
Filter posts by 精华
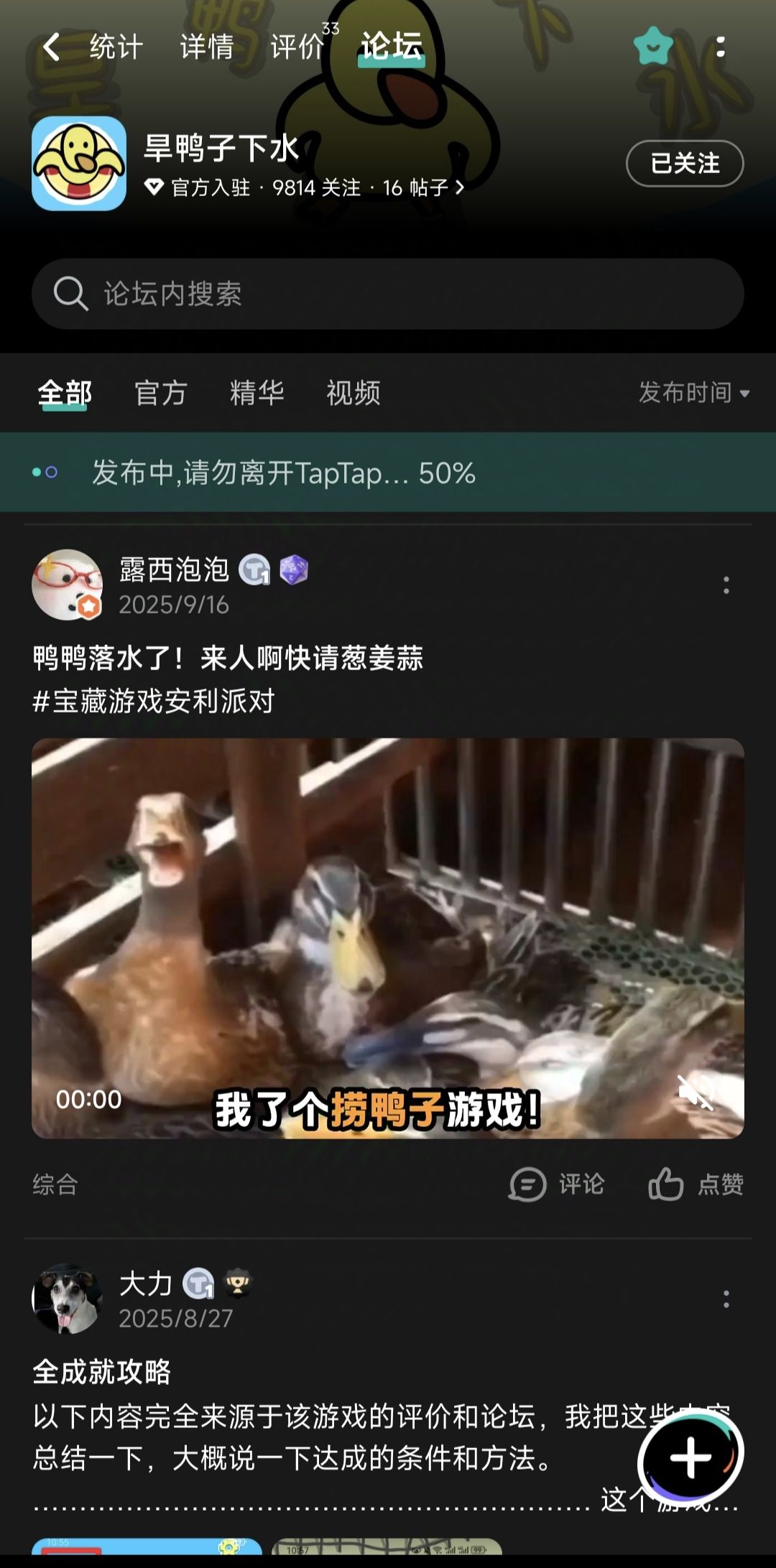(x=257, y=394)
